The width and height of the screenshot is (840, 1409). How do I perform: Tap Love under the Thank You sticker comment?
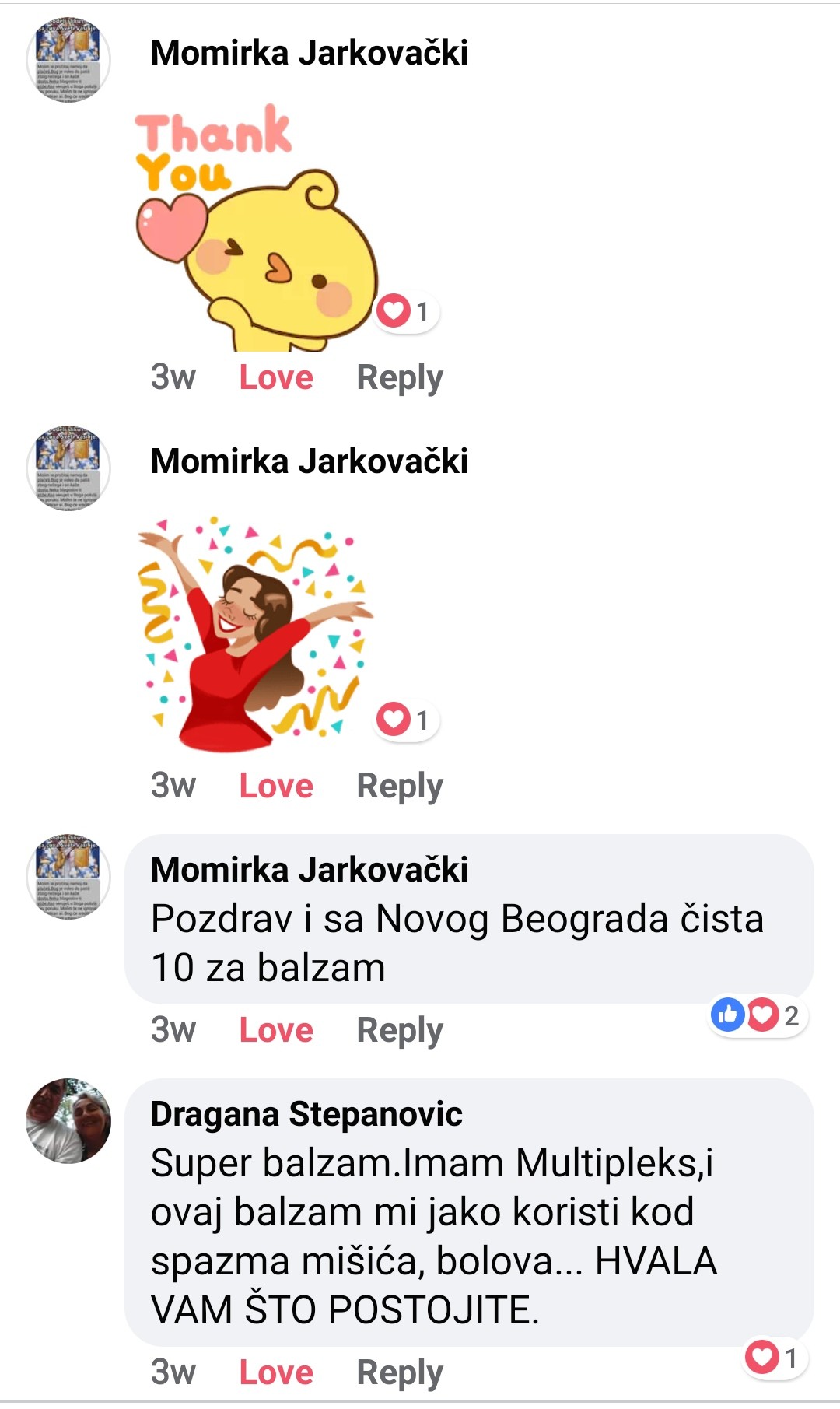tap(276, 377)
